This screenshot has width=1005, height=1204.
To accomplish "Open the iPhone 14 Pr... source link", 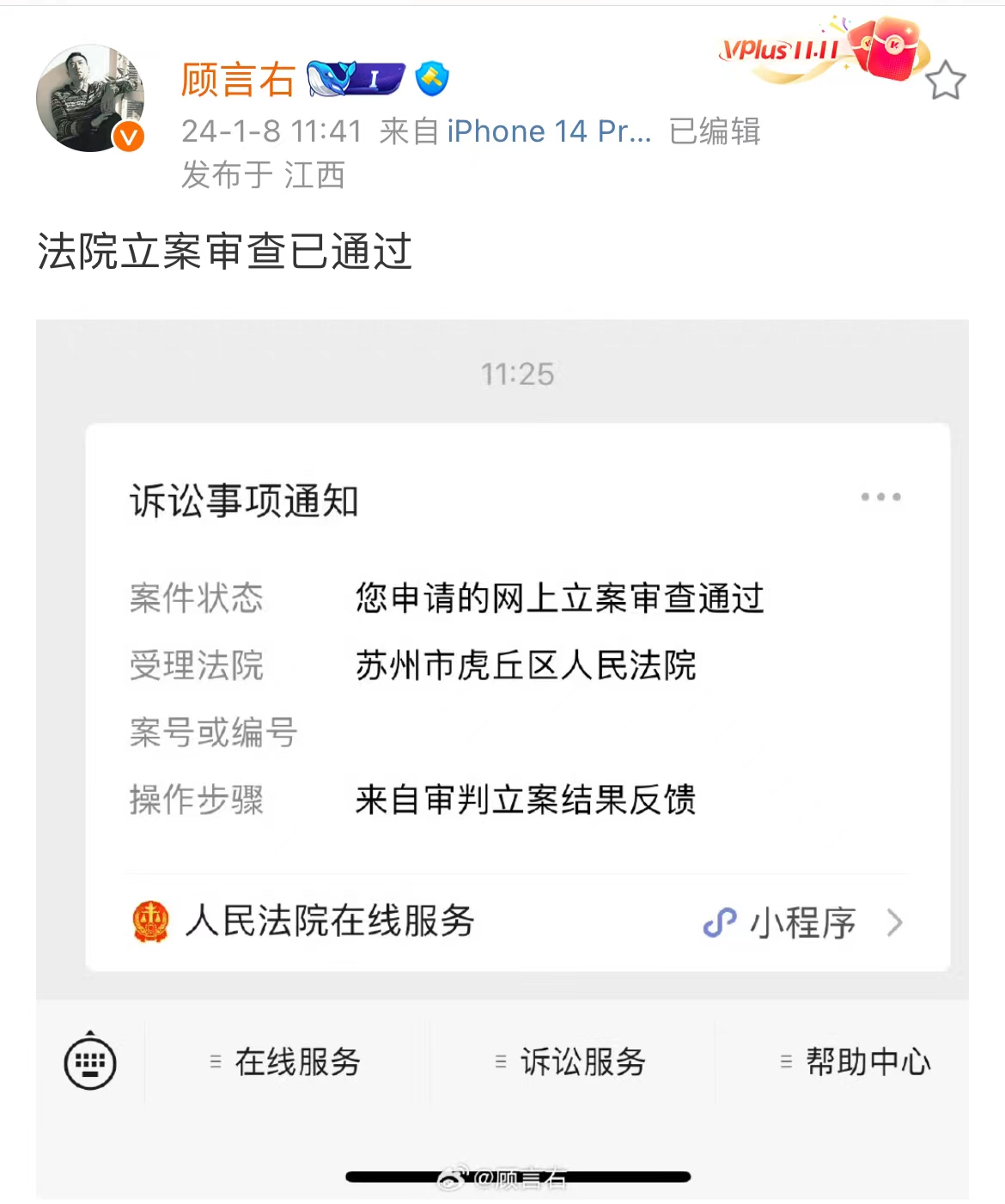I will click(548, 131).
